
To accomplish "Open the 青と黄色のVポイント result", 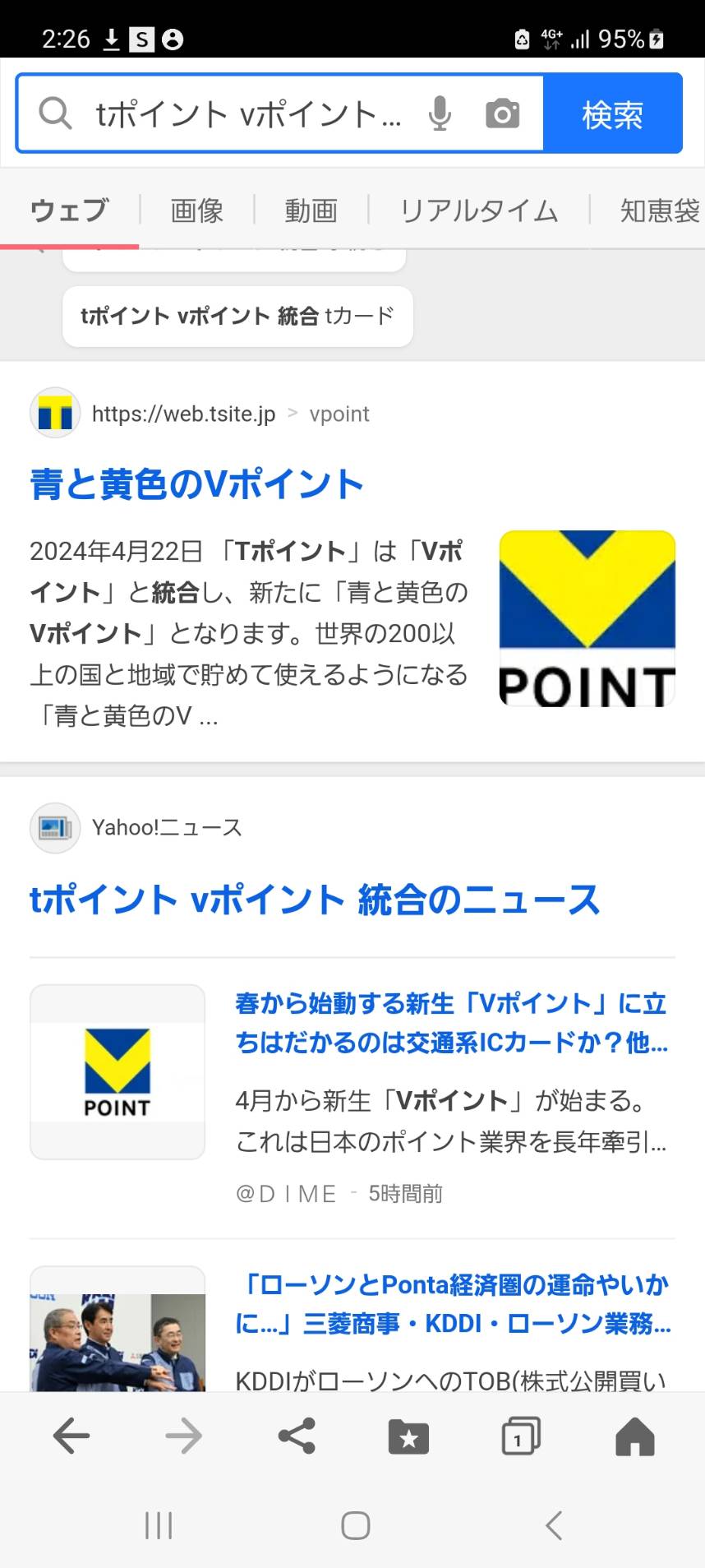I will (x=197, y=483).
